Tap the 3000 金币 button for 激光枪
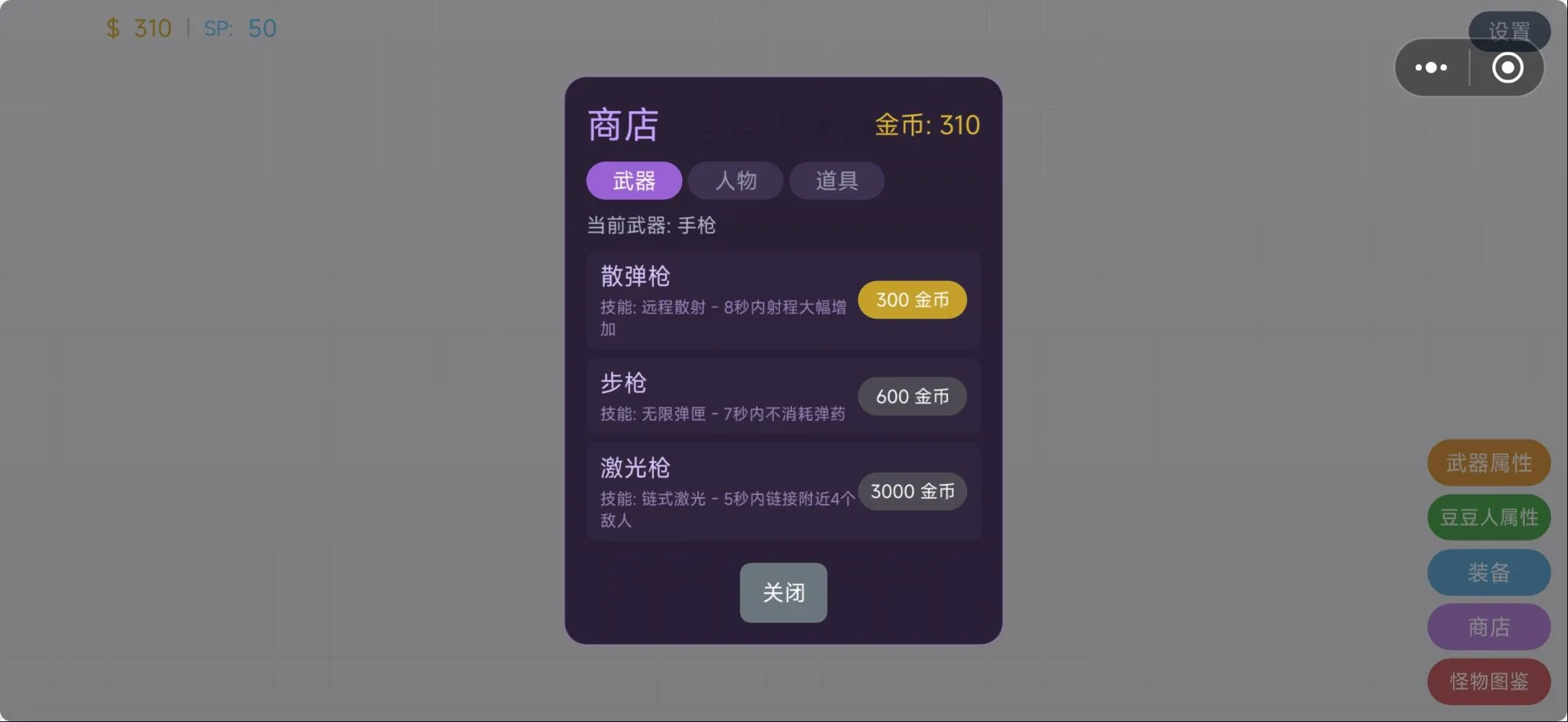 (x=912, y=492)
